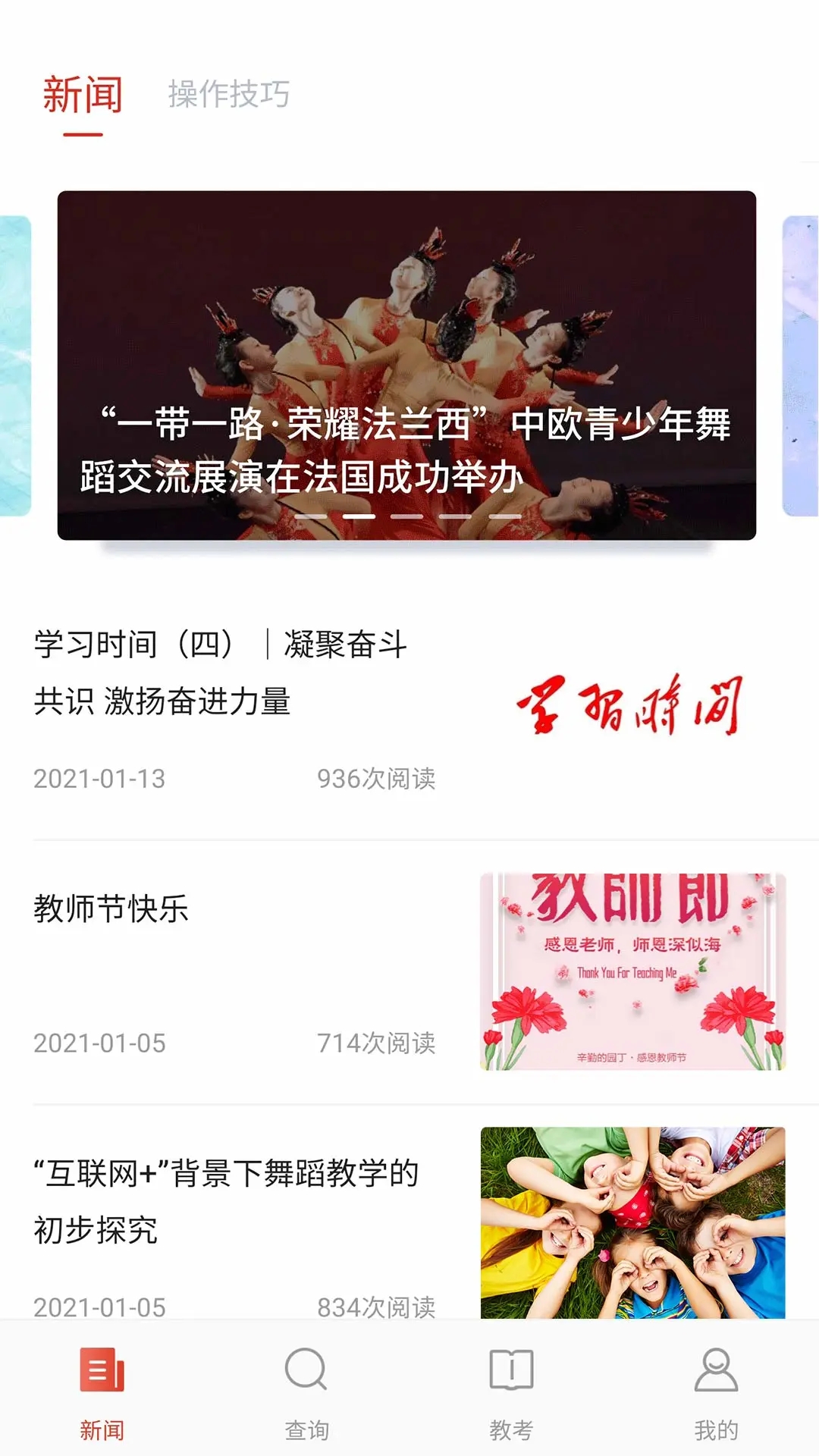Image resolution: width=819 pixels, height=1456 pixels.
Task: Read “互联网+”背景下舞蹈教学的初步探究
Action: [226, 1200]
